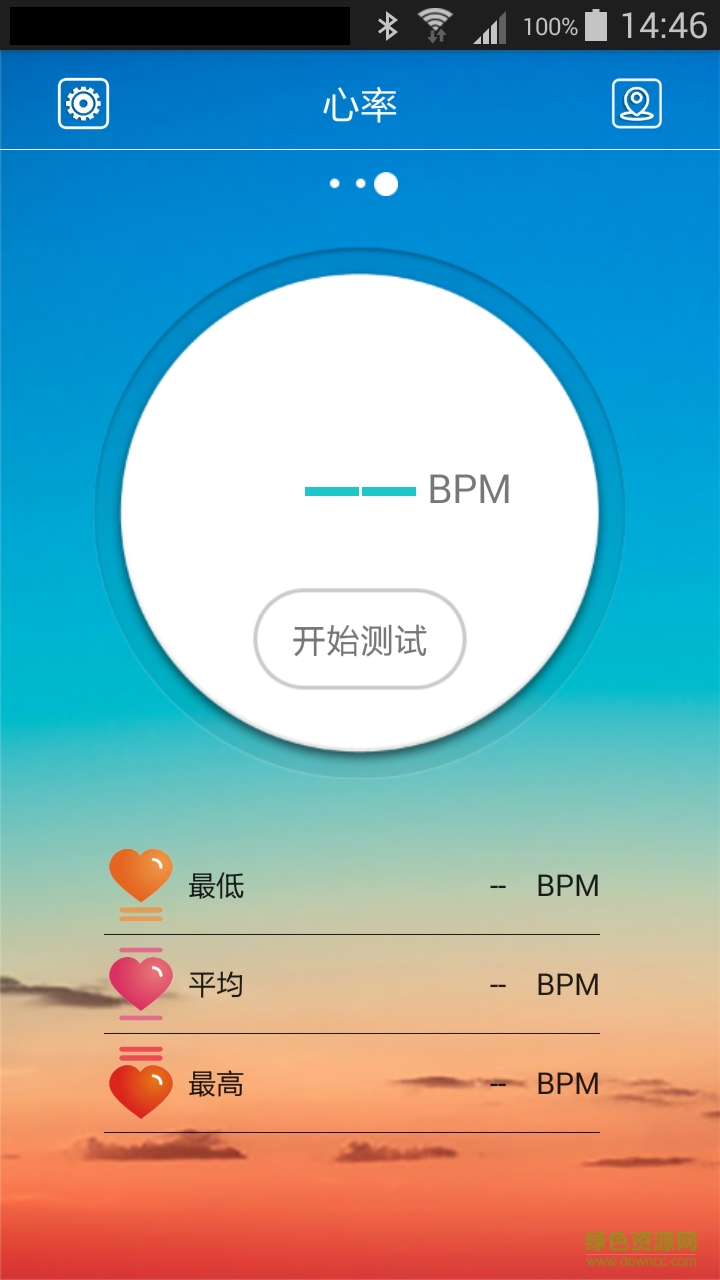Tap the -- BPM reading in the circle
Screen dimensions: 720x1280
(408, 490)
